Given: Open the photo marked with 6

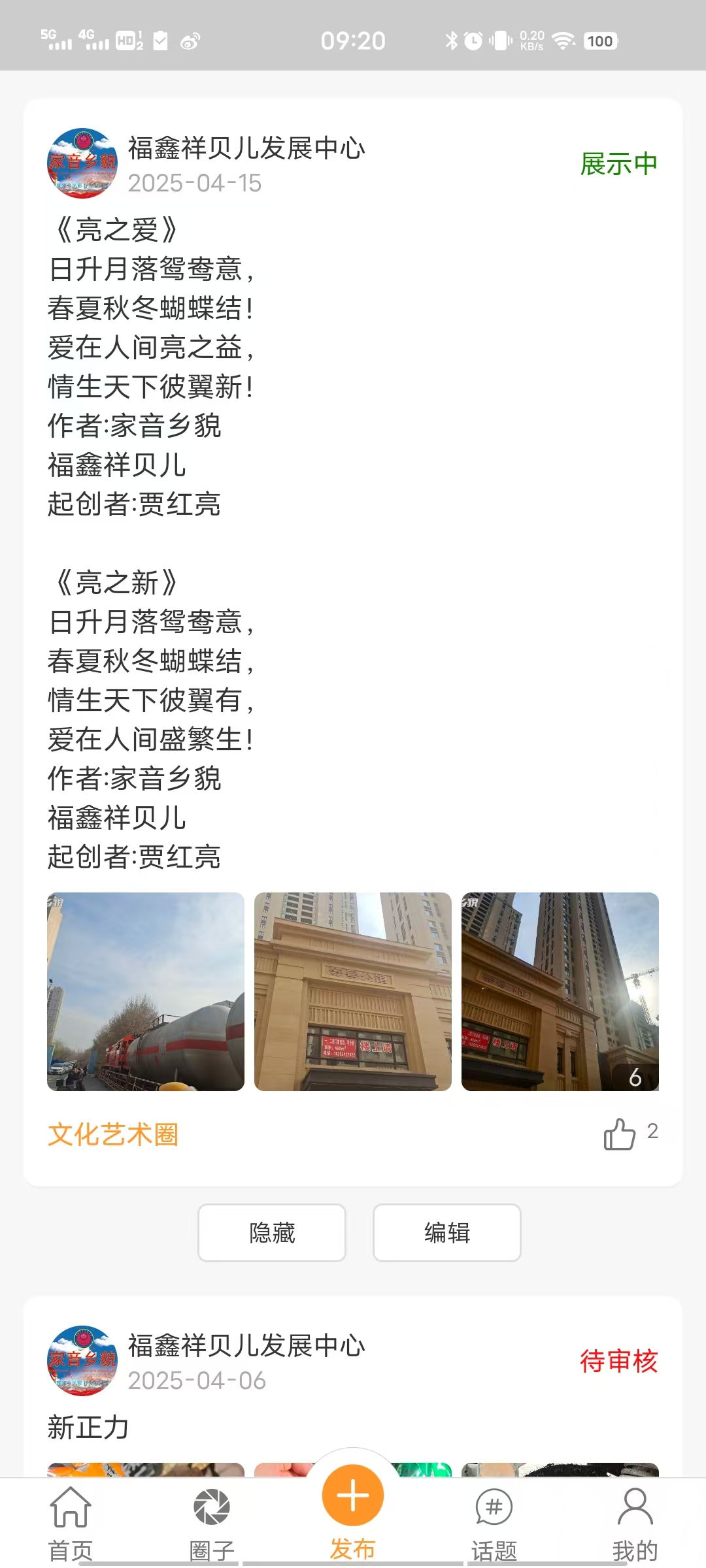Looking at the screenshot, I should click(x=560, y=992).
